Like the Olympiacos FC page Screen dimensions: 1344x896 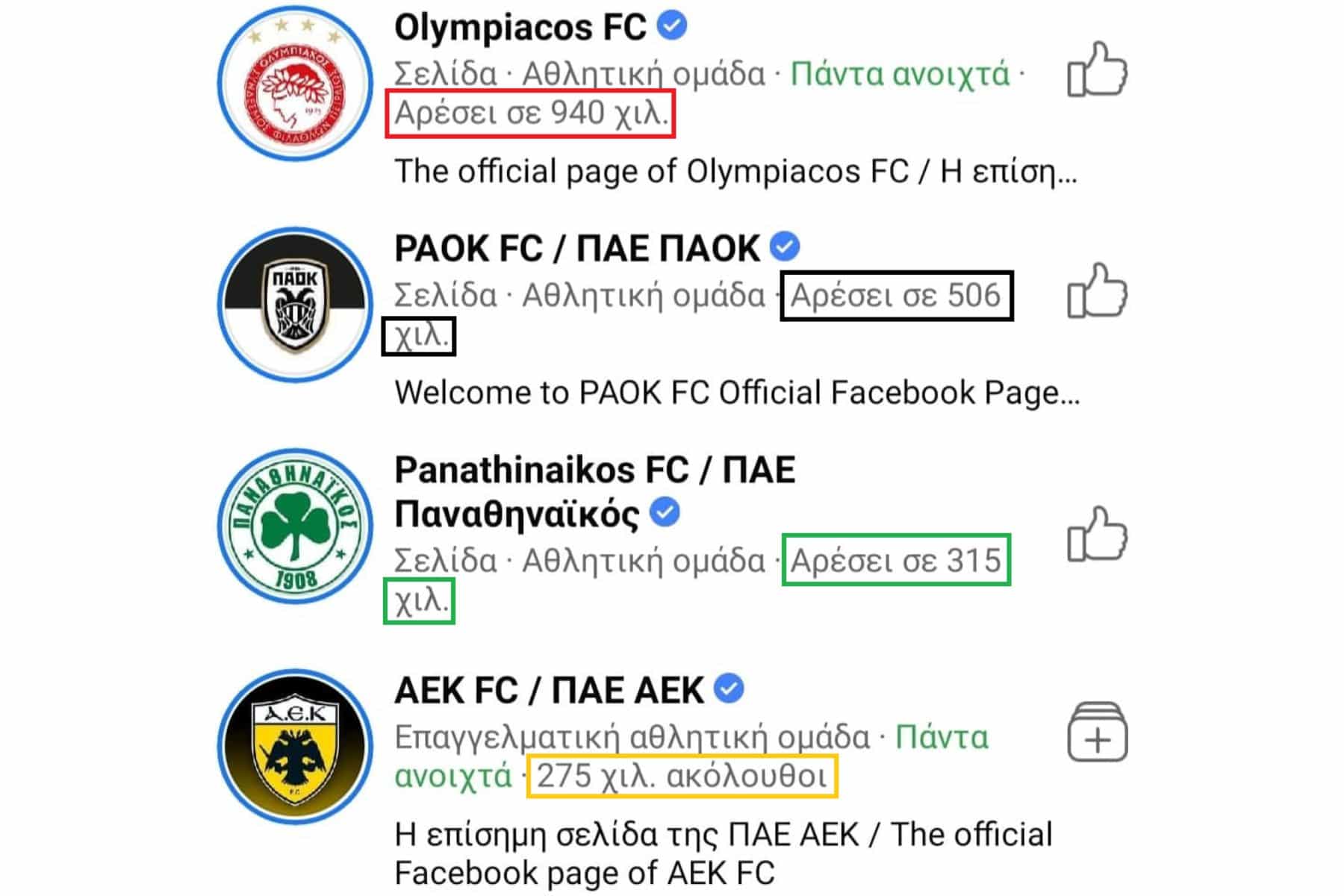point(1097,70)
